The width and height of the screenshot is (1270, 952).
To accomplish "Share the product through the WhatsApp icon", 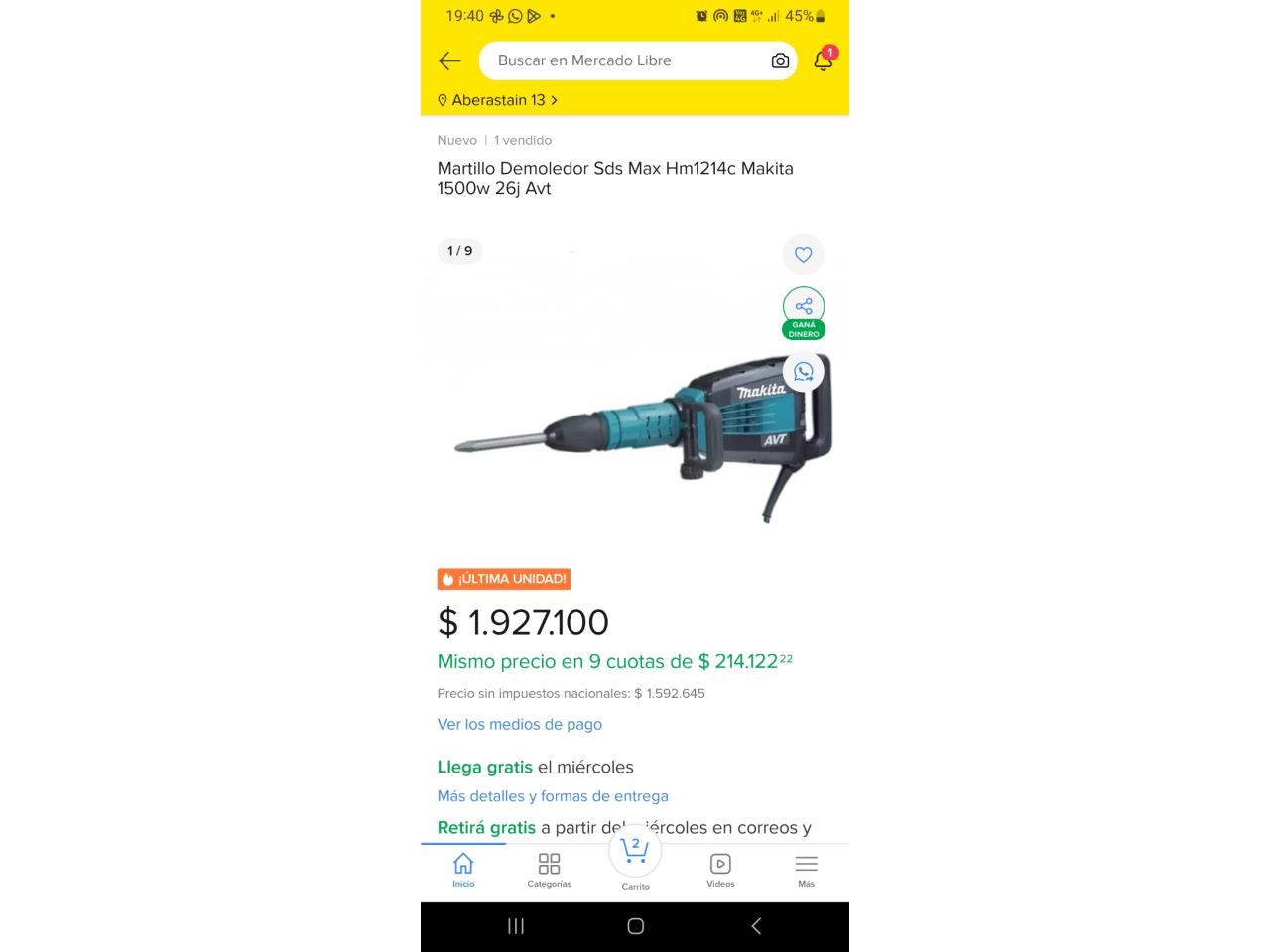I will coord(804,372).
